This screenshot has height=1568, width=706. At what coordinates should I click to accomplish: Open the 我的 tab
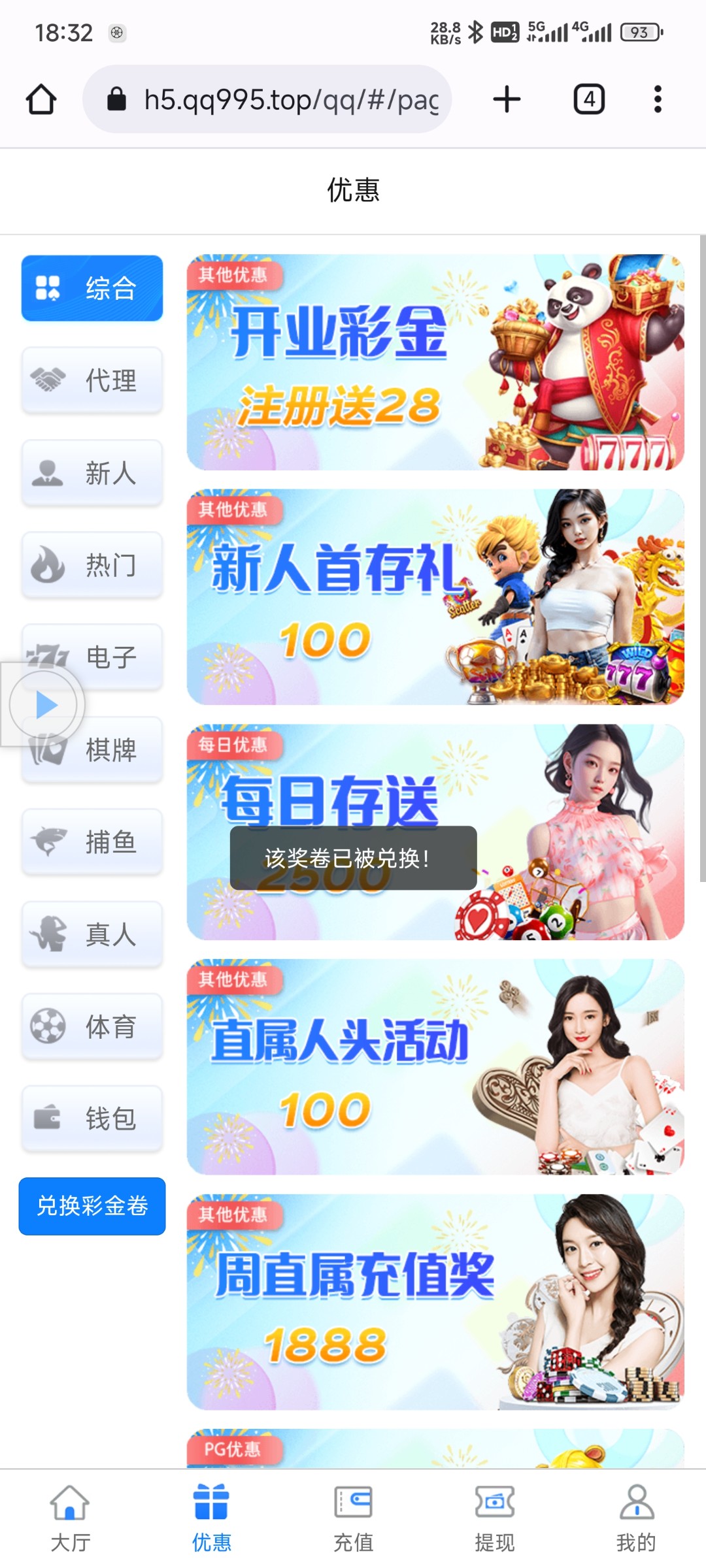tap(636, 1519)
